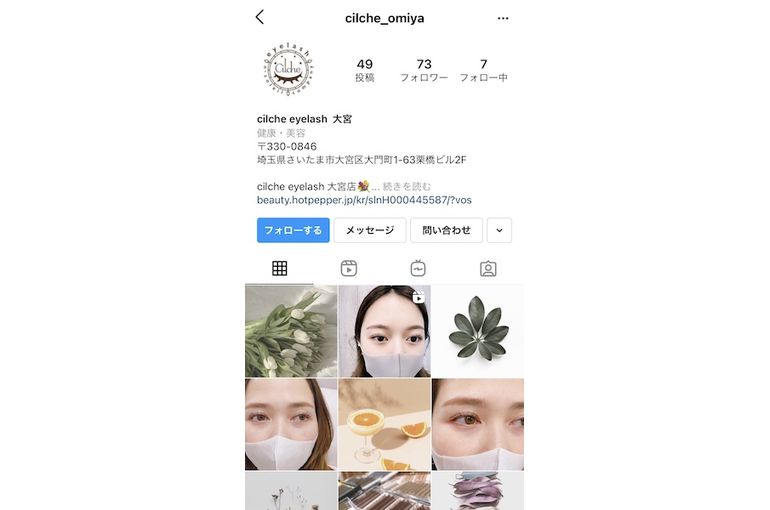This screenshot has width=770, height=510.
Task: Open the orange cocktail glass post
Action: pyautogui.click(x=384, y=424)
